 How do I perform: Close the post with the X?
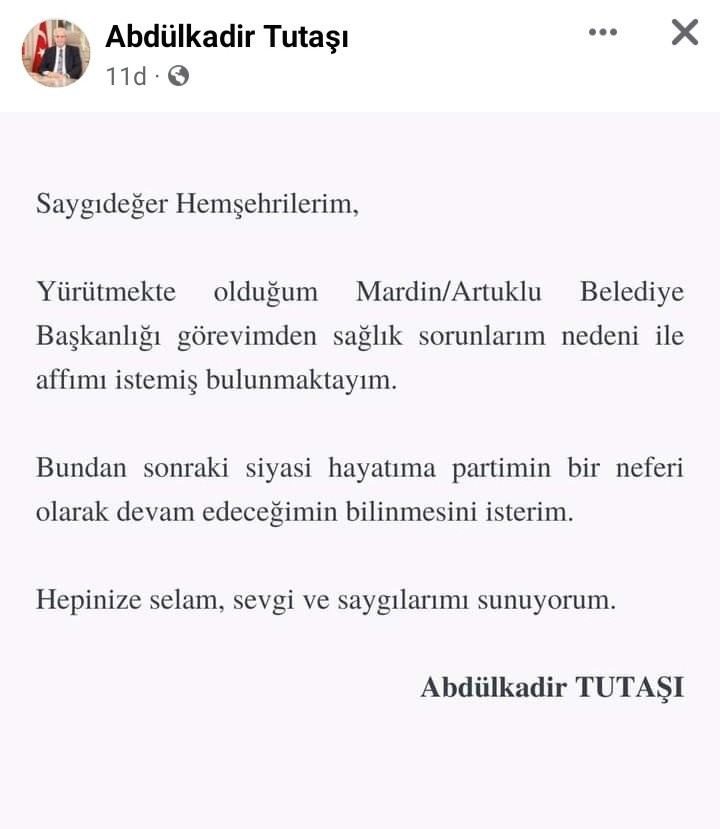(685, 32)
